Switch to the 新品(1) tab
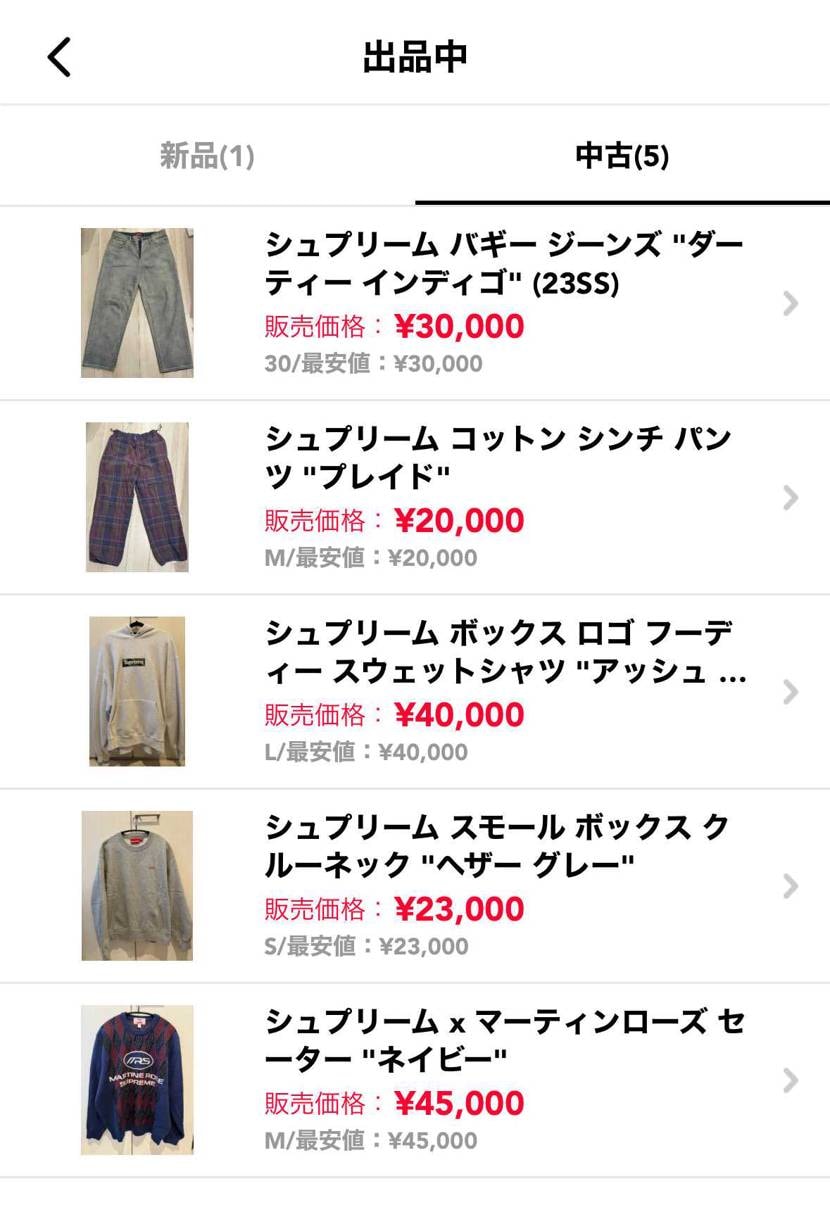 (207, 156)
